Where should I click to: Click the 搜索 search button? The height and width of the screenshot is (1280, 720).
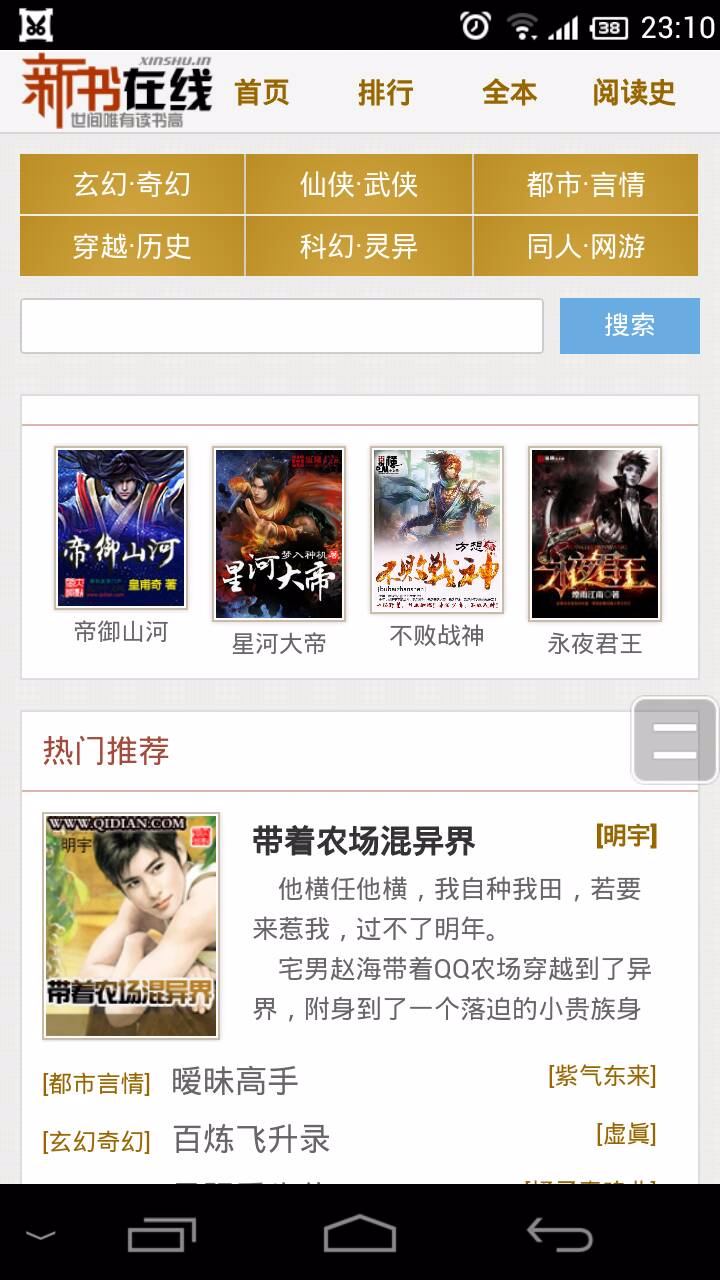tap(630, 328)
